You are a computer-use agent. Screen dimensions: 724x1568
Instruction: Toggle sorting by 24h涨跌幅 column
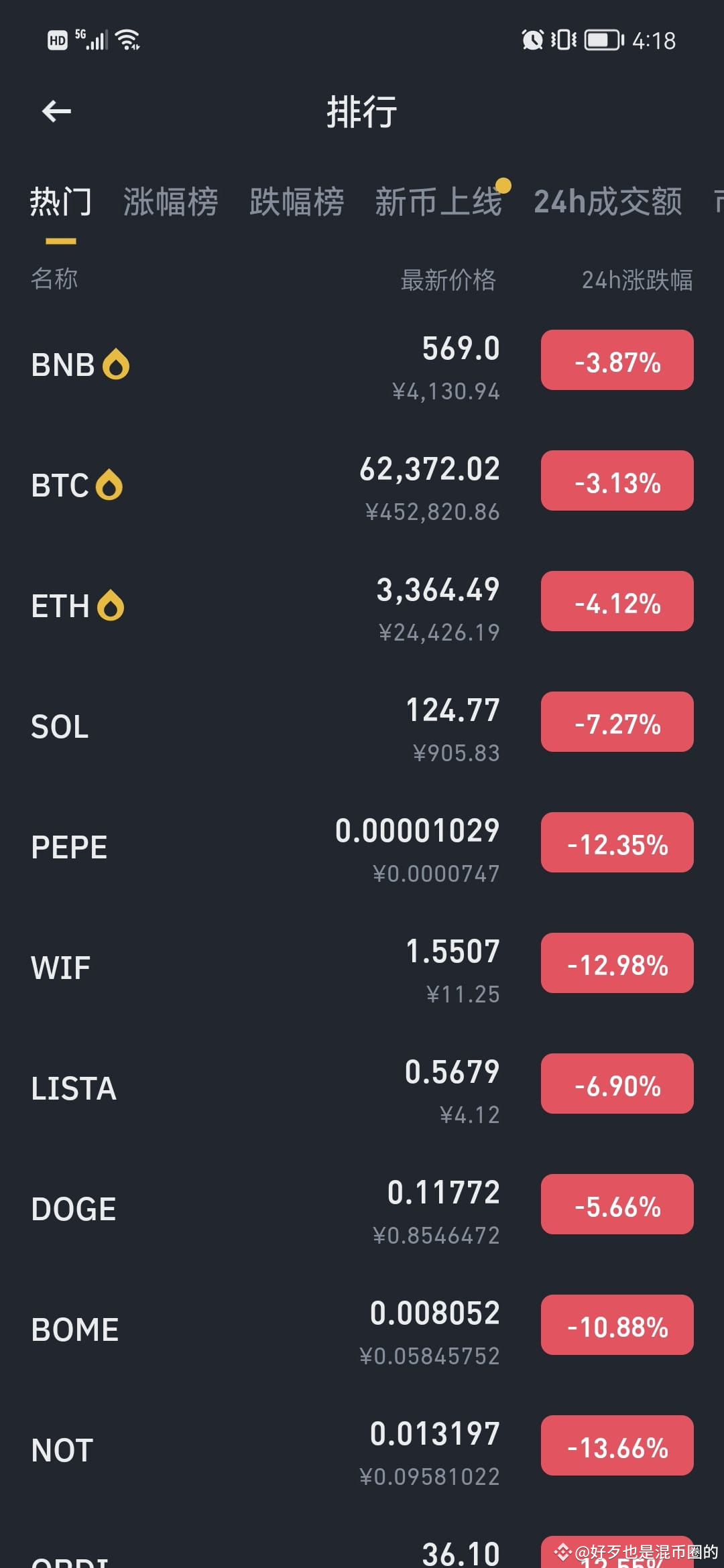[x=637, y=279]
